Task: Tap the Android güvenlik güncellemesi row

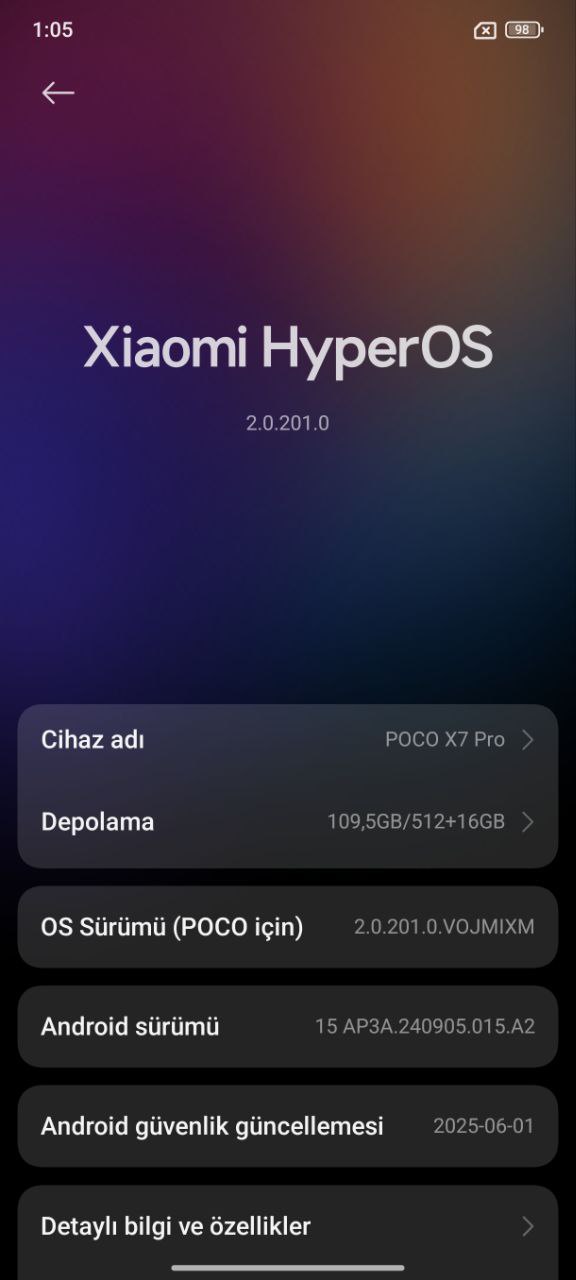Action: [x=288, y=1126]
